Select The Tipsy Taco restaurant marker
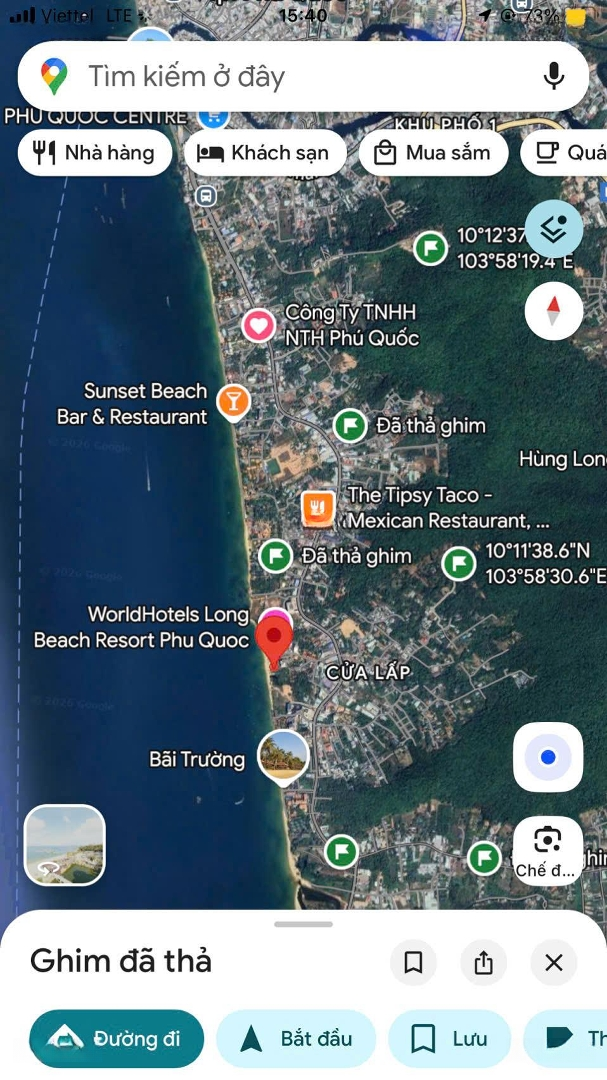Screen dimensions: 607x1080 coord(318,508)
